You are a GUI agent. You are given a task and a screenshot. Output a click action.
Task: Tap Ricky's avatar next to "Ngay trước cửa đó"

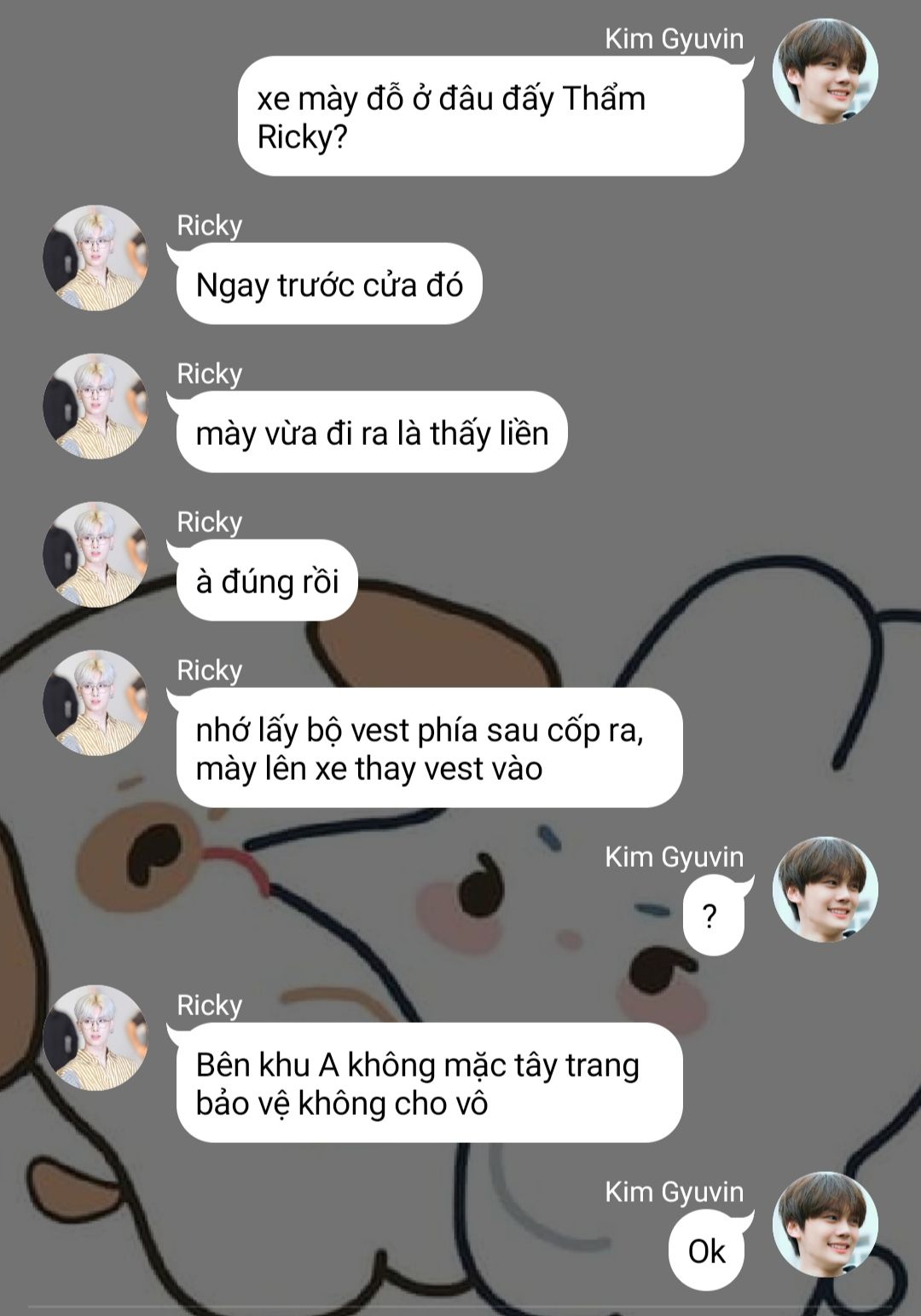(x=96, y=257)
